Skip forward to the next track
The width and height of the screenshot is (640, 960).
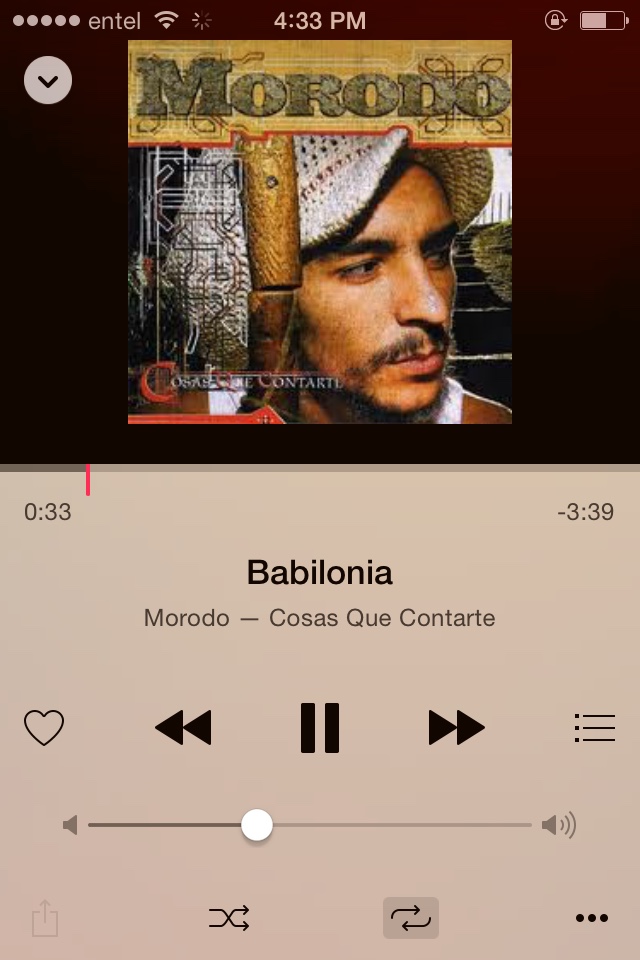click(456, 728)
